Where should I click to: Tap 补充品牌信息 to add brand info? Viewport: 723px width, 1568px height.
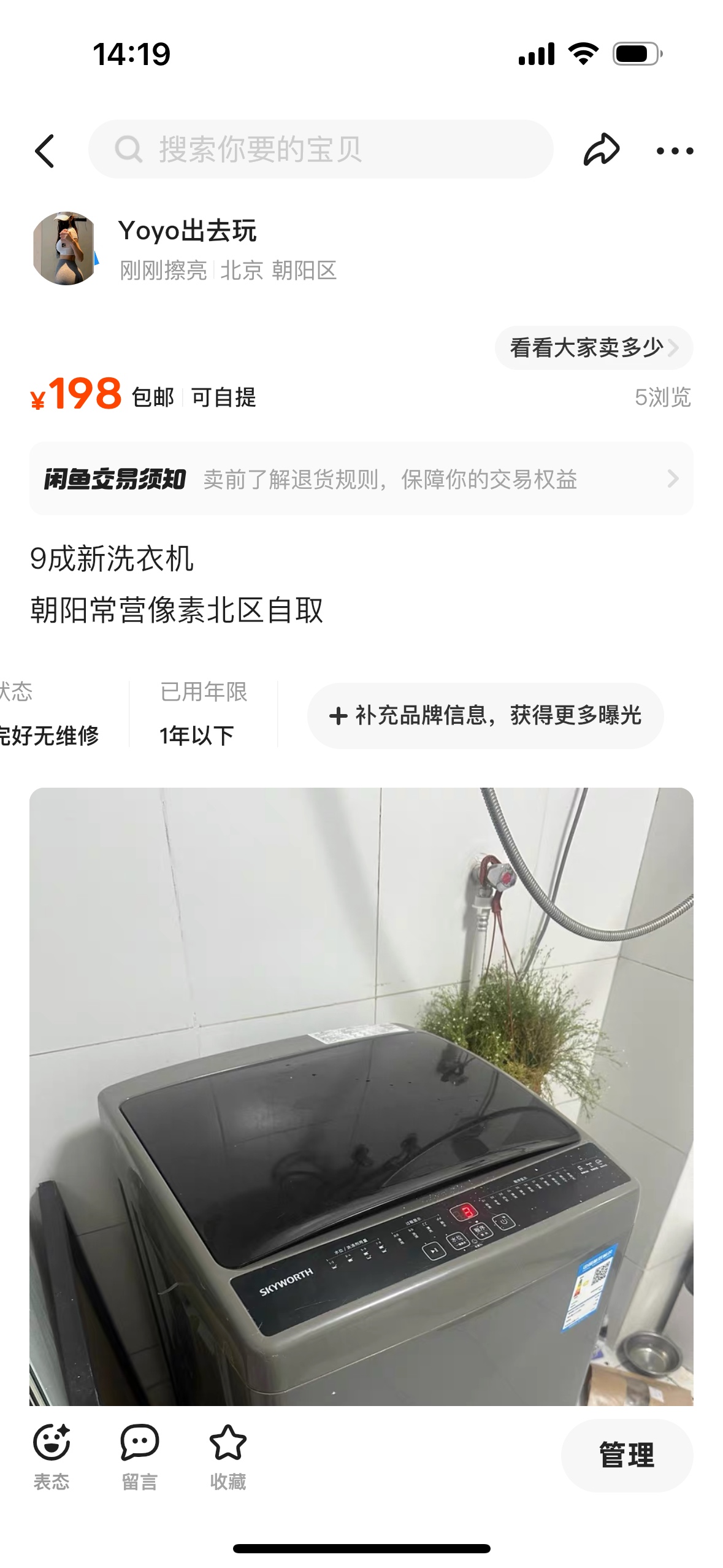(485, 715)
